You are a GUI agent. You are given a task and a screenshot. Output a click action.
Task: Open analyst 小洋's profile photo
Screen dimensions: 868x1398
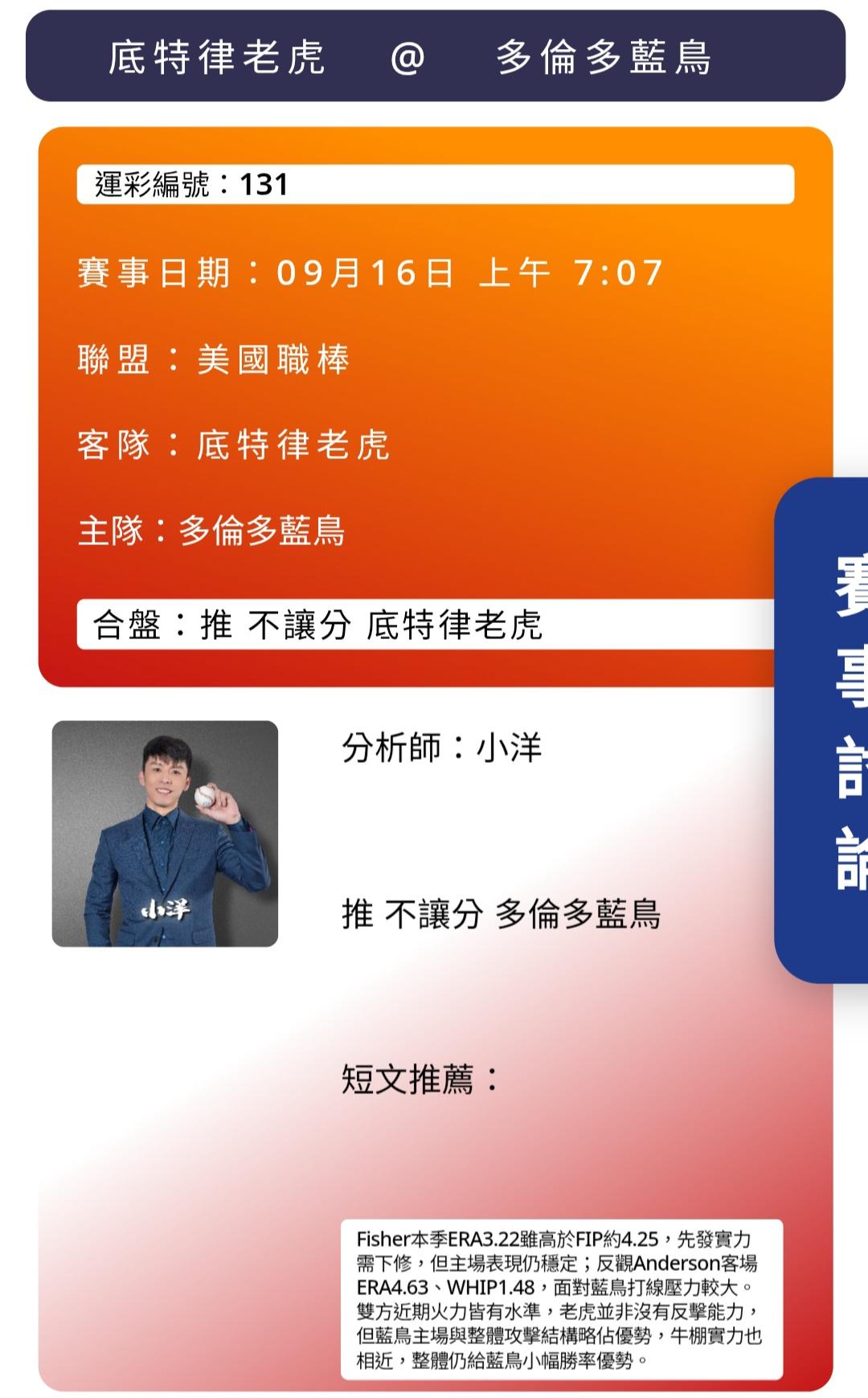[165, 834]
